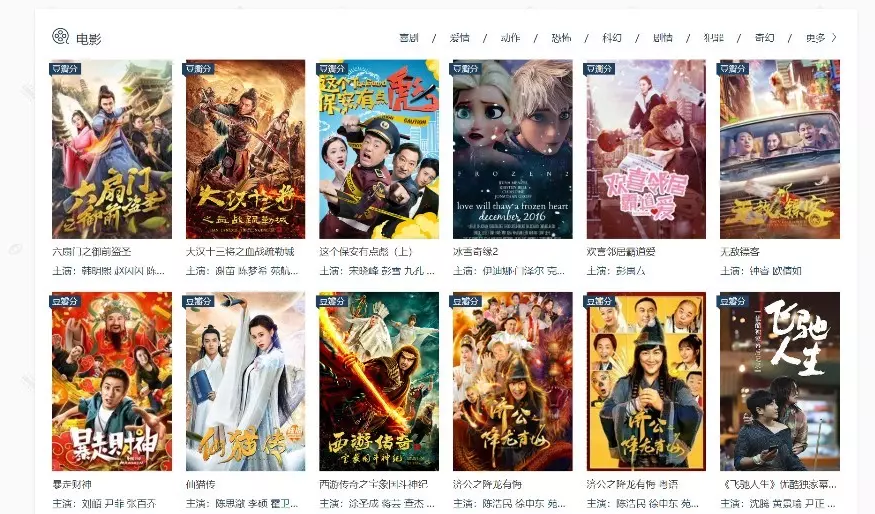Select the 喜剧 genre filter
875x514 pixels.
pos(408,38)
